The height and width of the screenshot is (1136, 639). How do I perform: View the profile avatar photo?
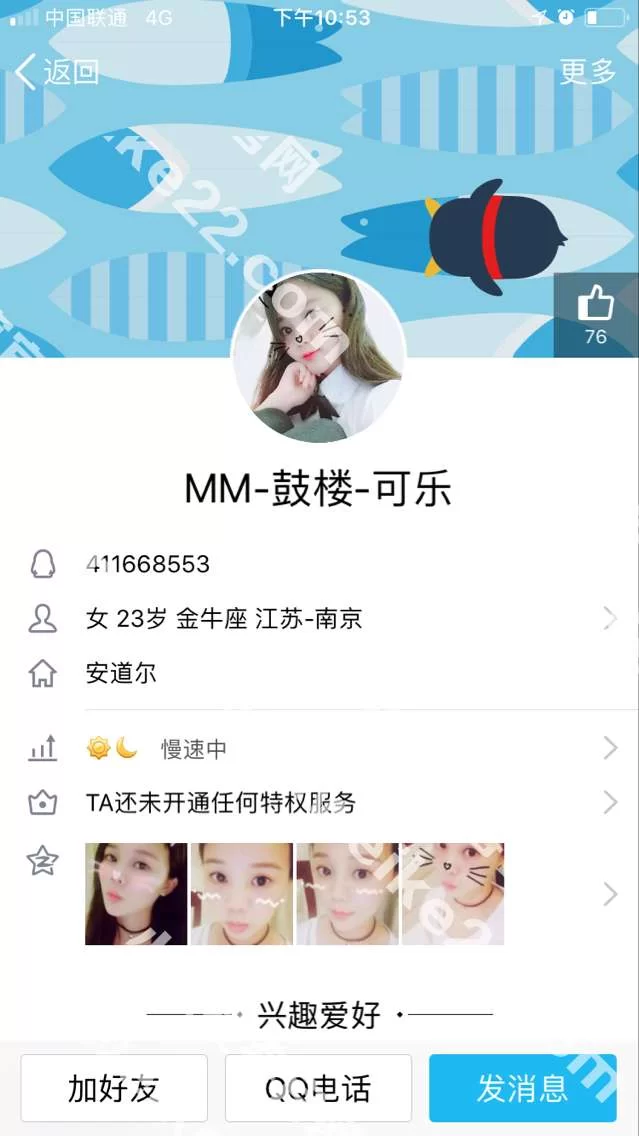click(x=319, y=357)
